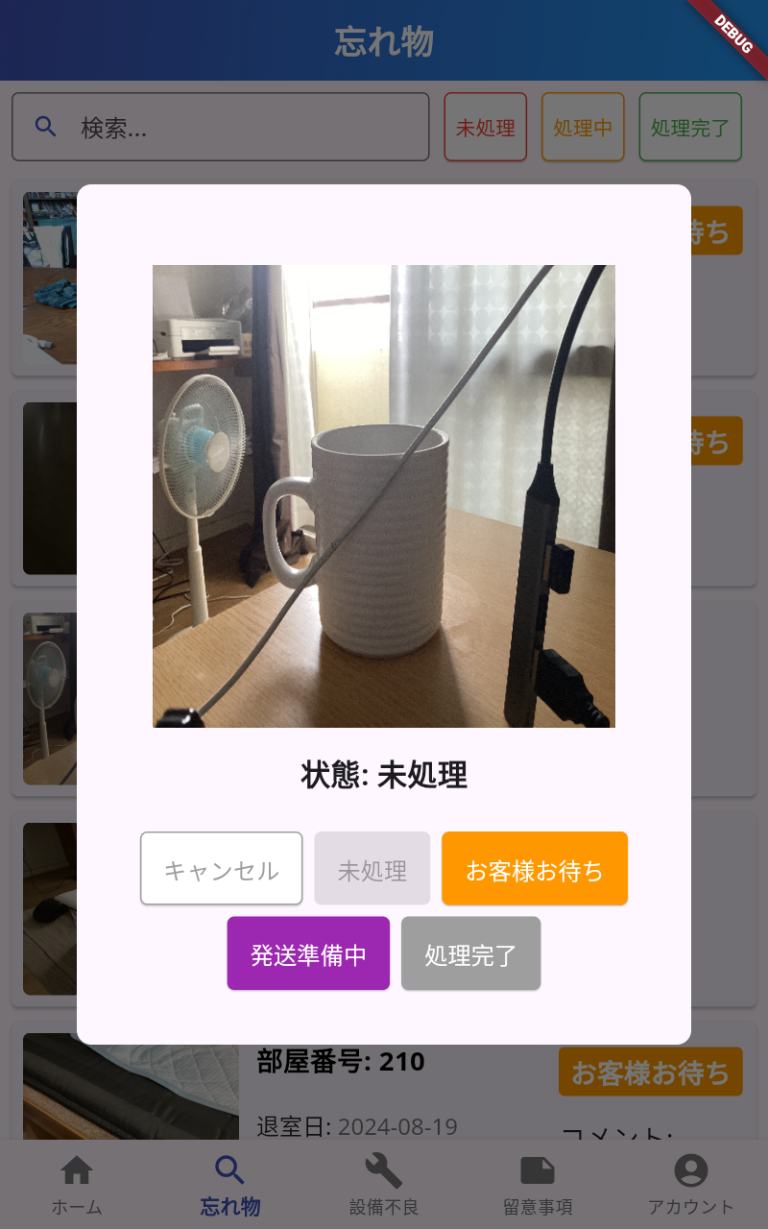Open 留意事項 via the document icon

click(x=537, y=1170)
